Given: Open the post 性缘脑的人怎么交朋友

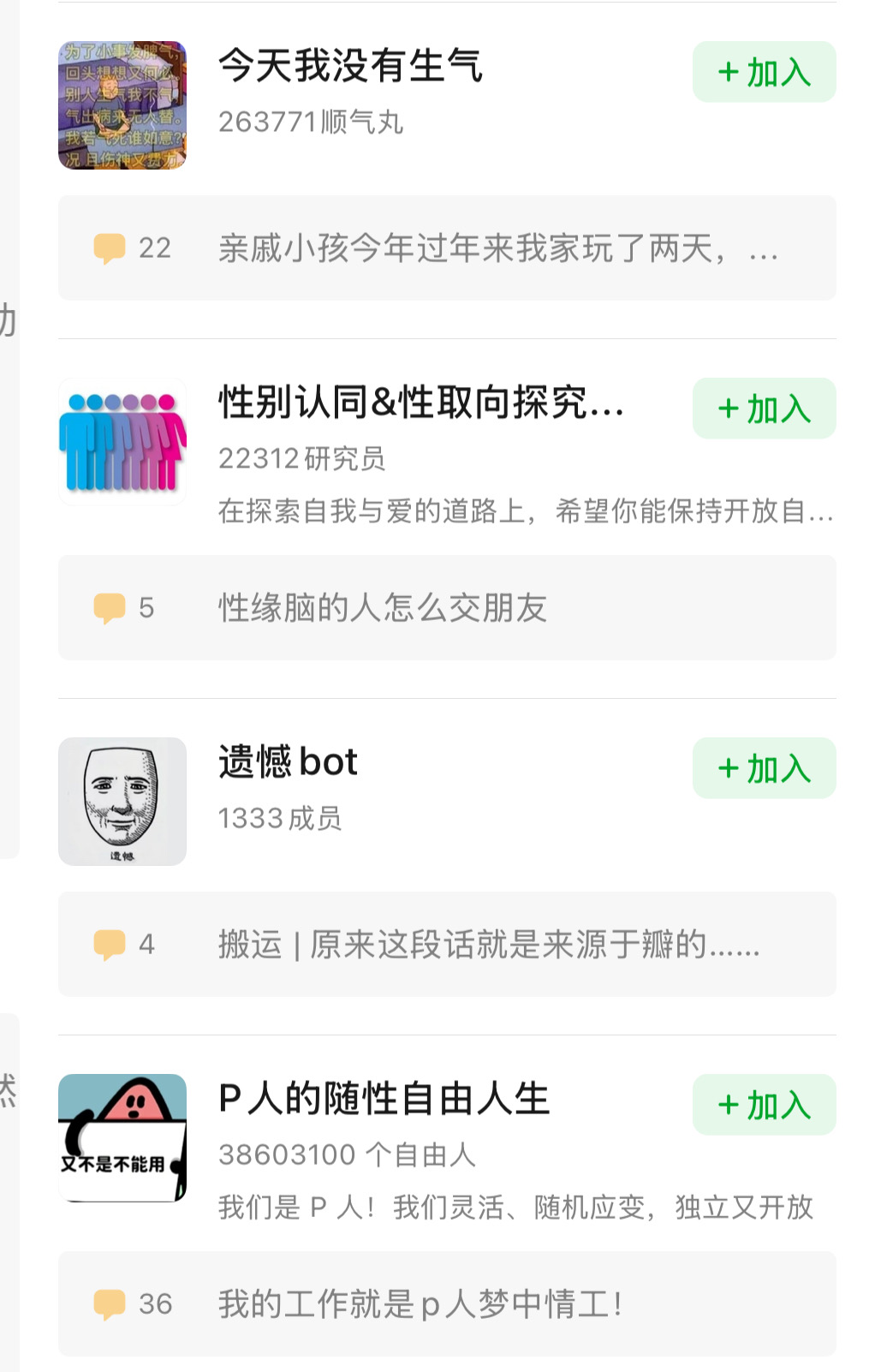Looking at the screenshot, I should click(x=383, y=608).
